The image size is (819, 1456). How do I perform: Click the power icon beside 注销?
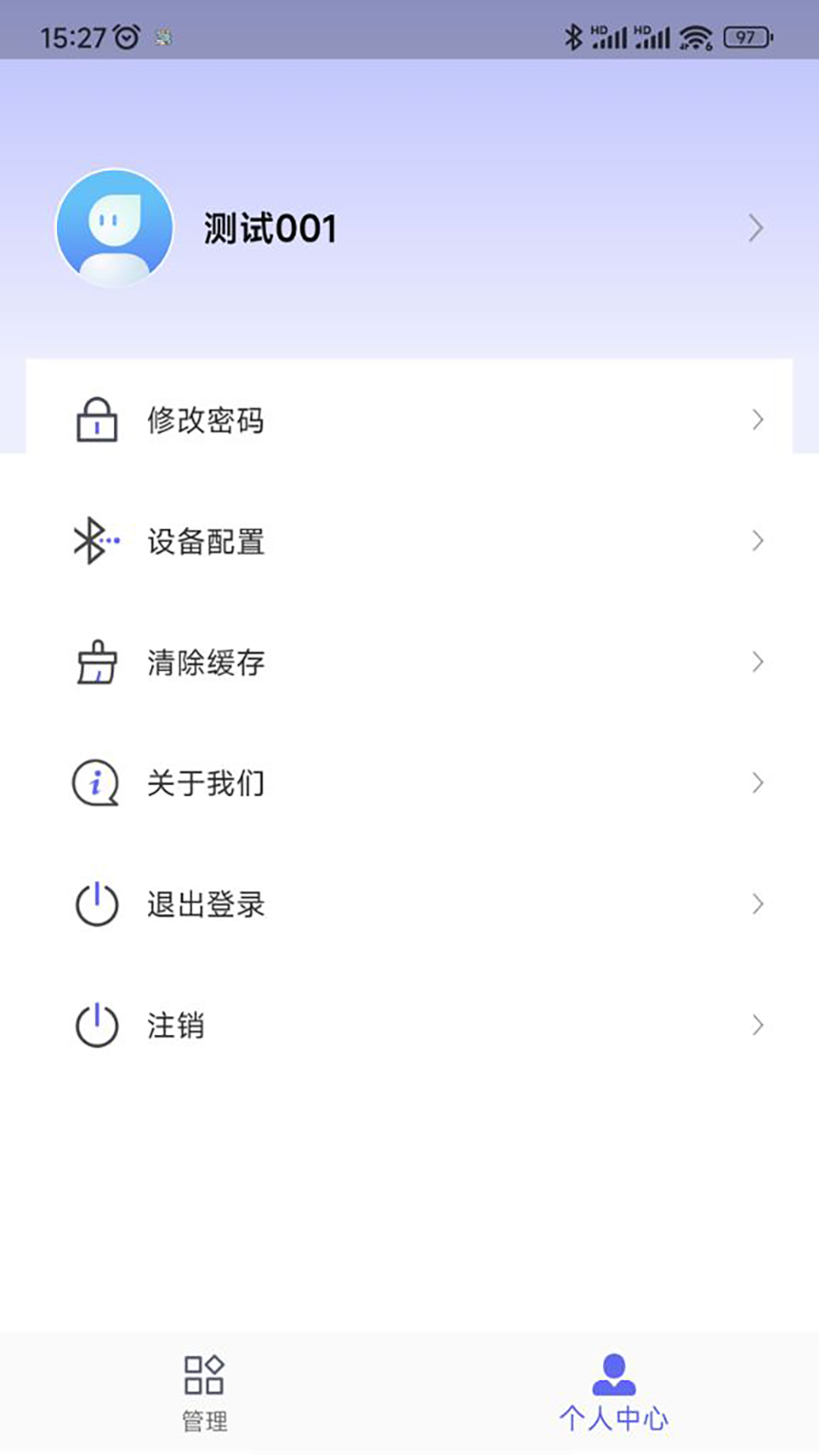click(x=96, y=1025)
